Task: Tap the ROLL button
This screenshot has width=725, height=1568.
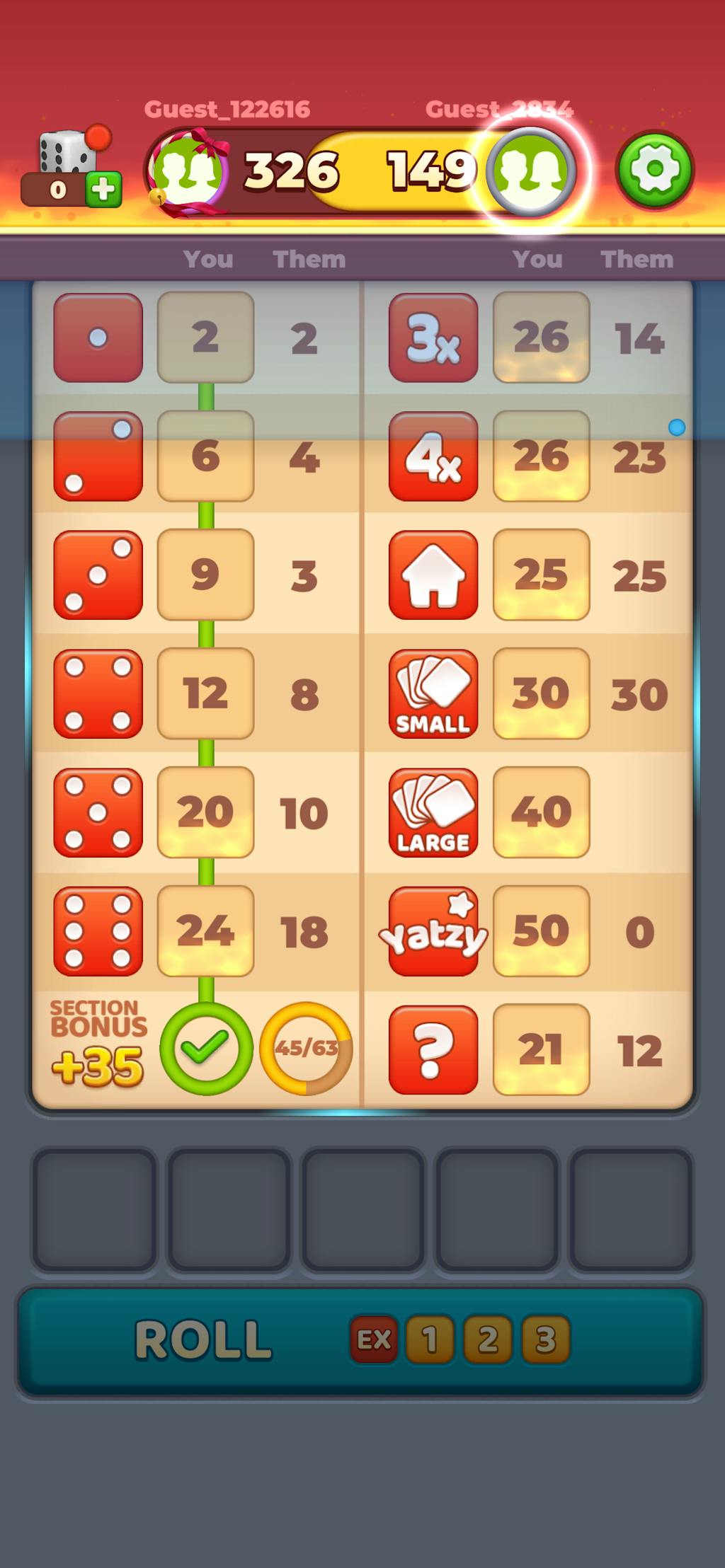Action: click(x=204, y=1340)
